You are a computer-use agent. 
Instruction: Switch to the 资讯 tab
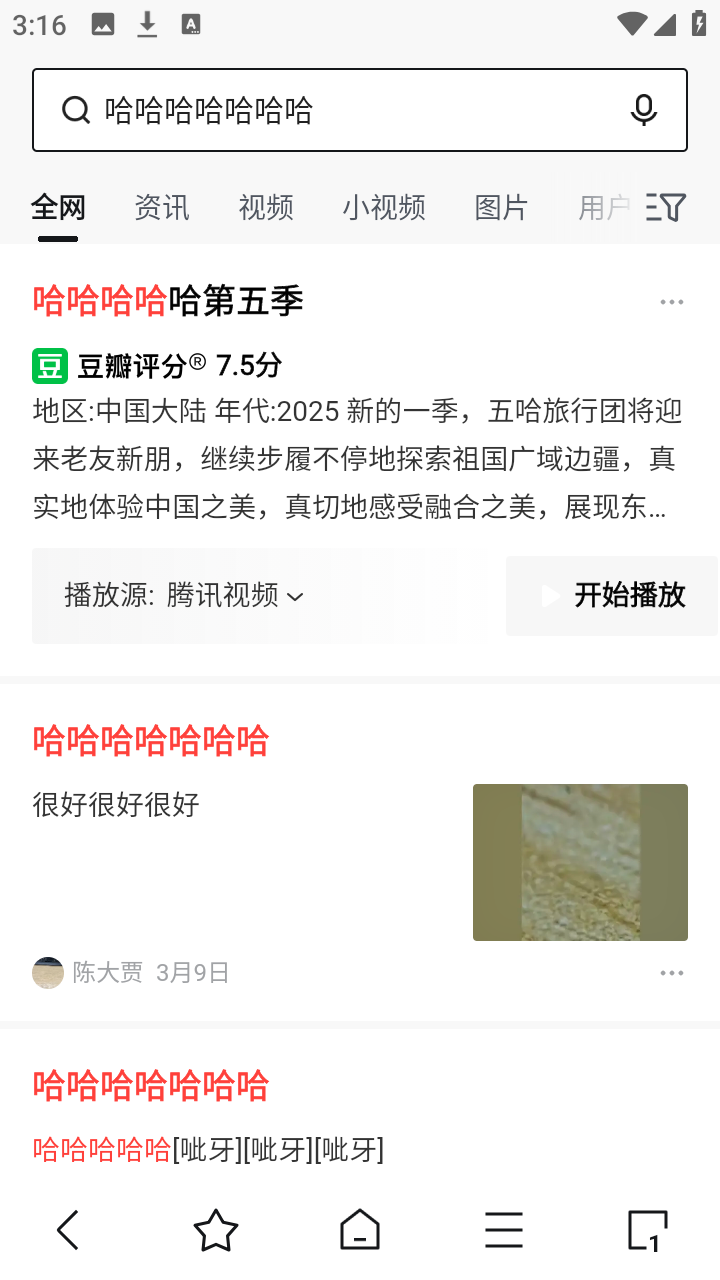click(x=161, y=207)
